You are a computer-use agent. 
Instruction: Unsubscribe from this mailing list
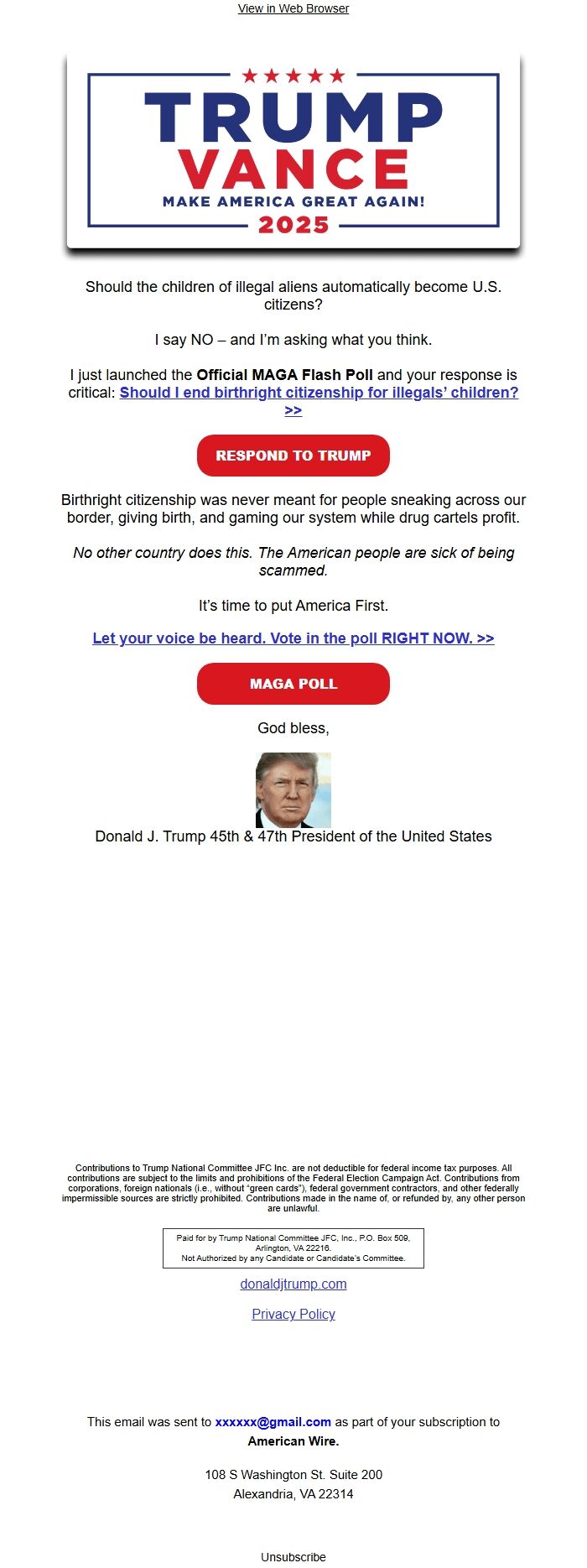pos(293,1557)
